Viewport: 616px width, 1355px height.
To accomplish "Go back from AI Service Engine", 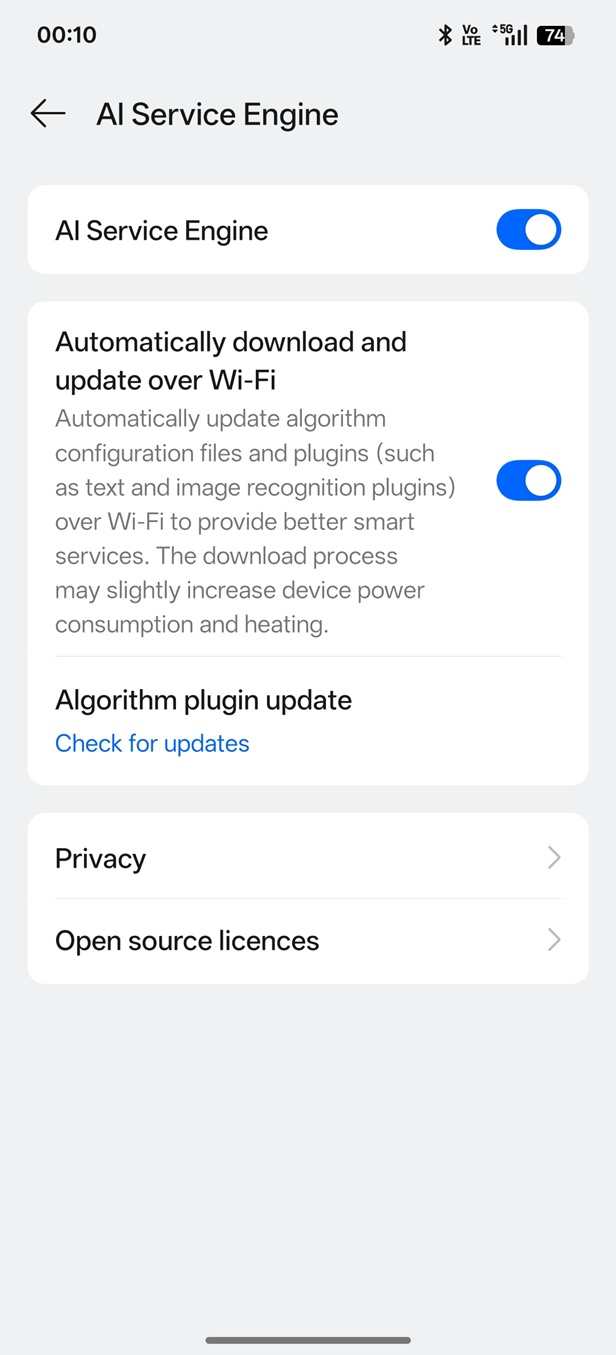I will (x=47, y=114).
